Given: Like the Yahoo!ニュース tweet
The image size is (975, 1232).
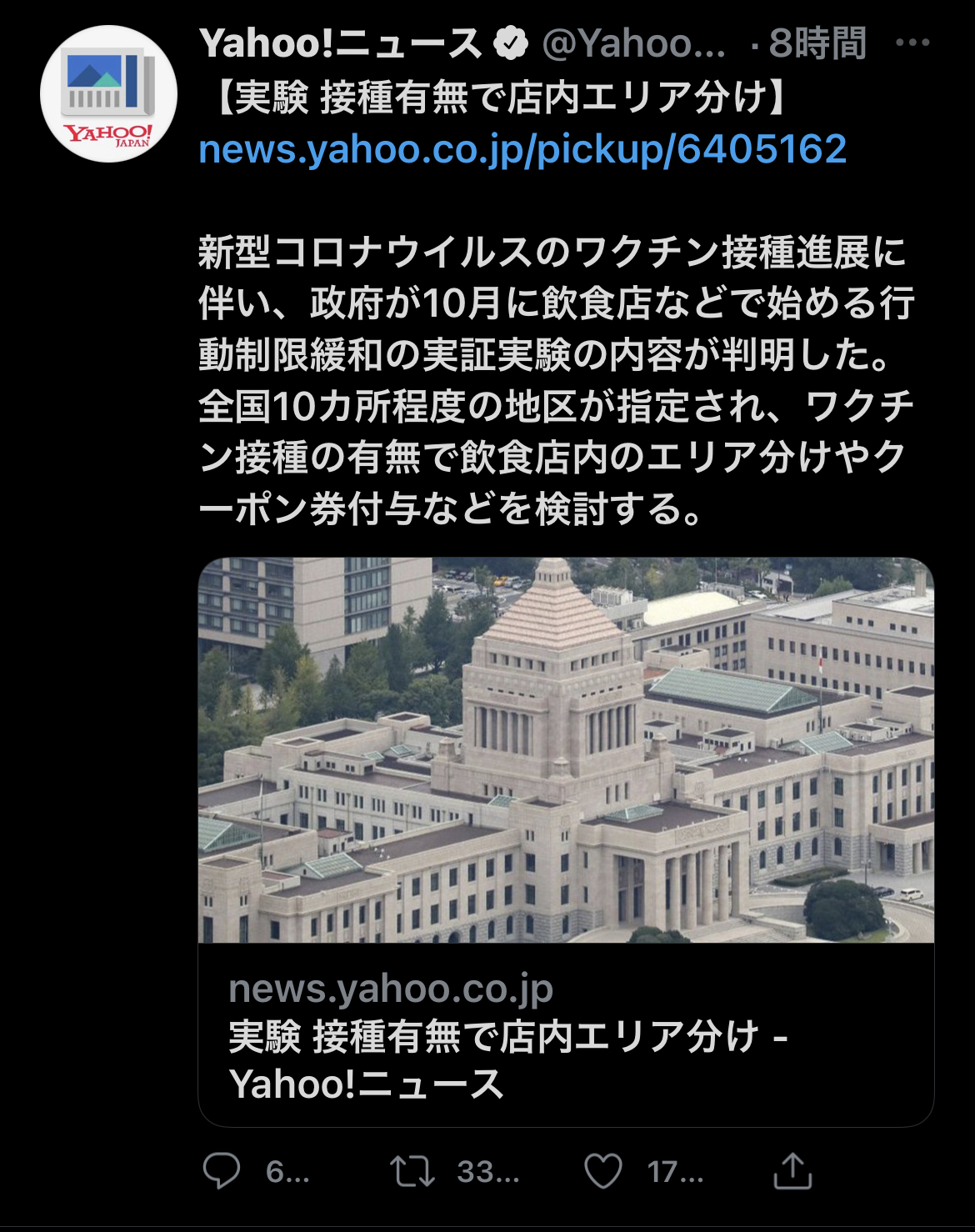Looking at the screenshot, I should click(602, 1171).
